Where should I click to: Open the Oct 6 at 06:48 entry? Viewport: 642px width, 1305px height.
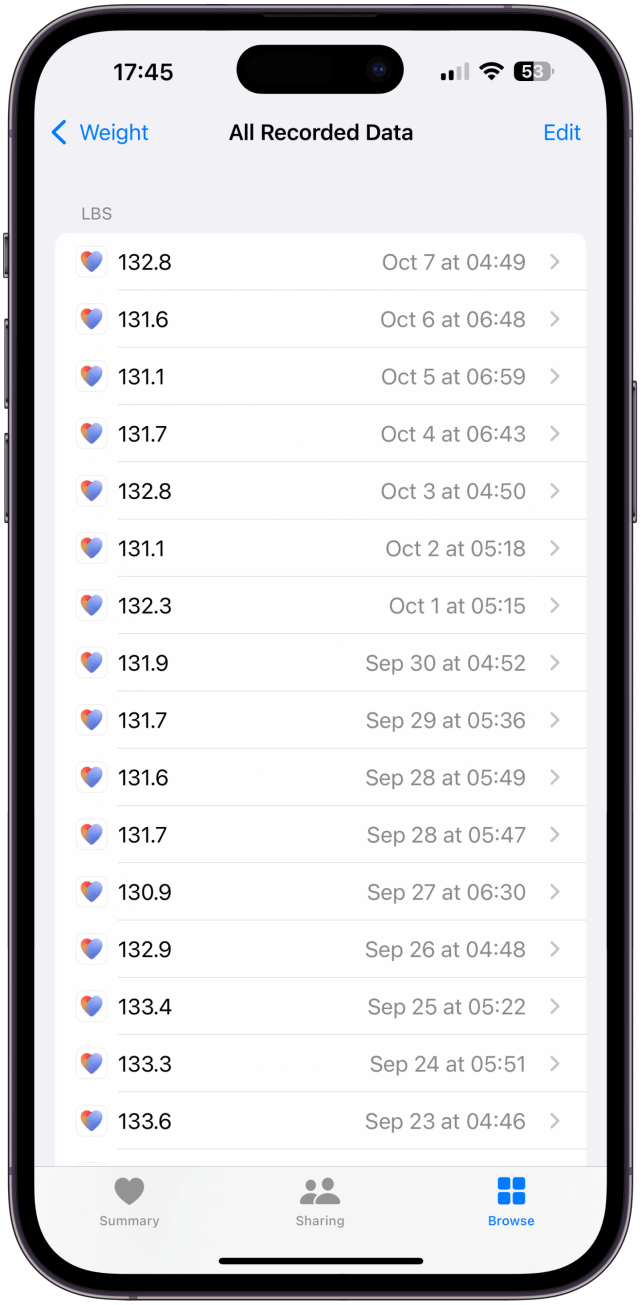click(320, 320)
